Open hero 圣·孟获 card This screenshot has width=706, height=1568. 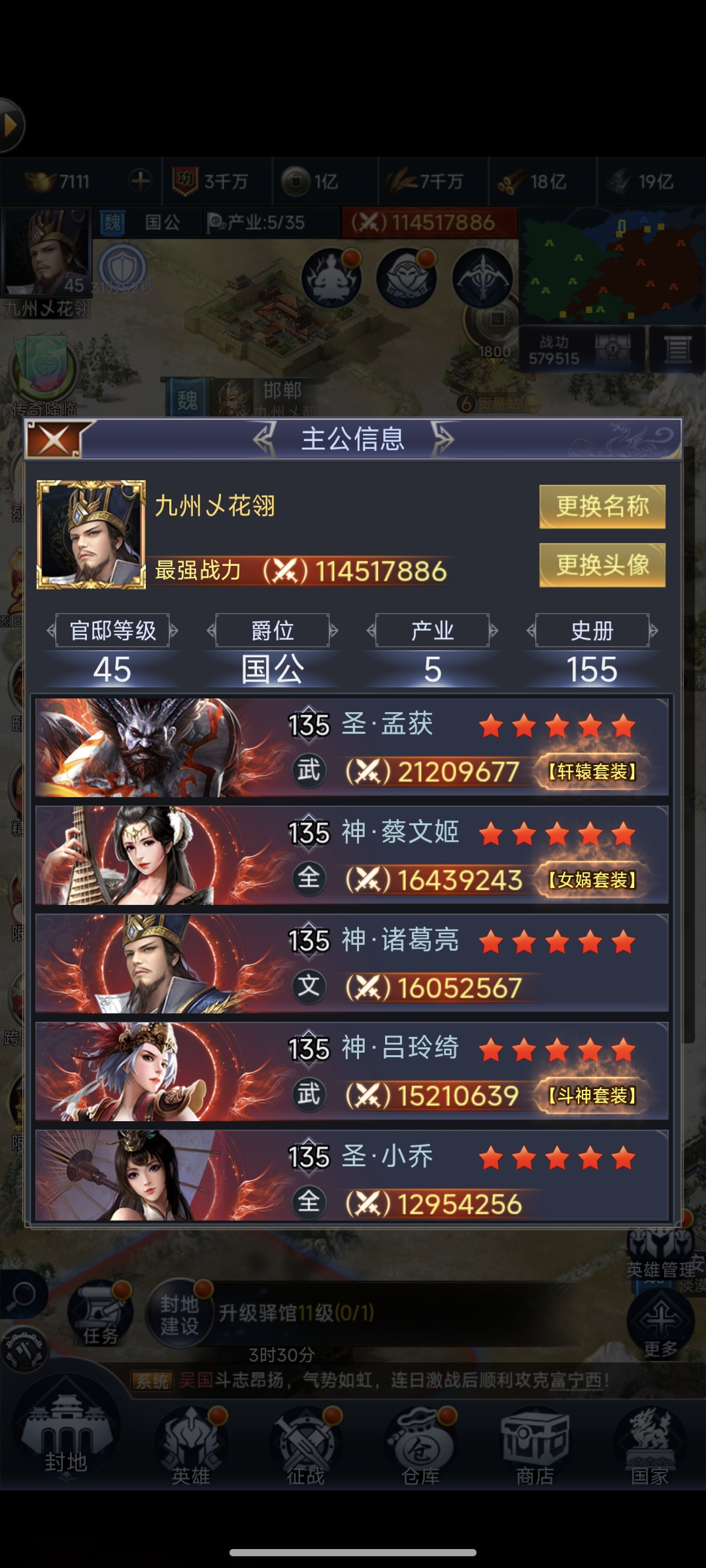pos(352,747)
